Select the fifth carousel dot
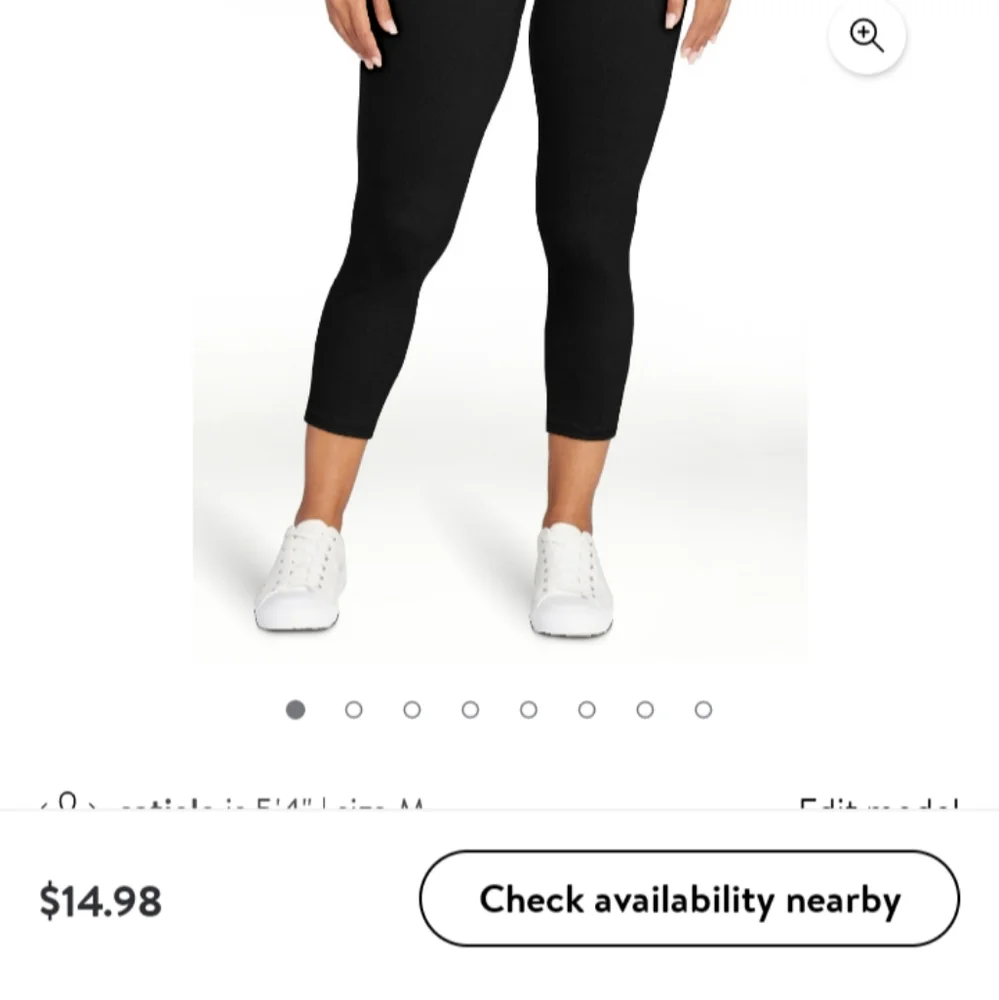 [x=528, y=710]
